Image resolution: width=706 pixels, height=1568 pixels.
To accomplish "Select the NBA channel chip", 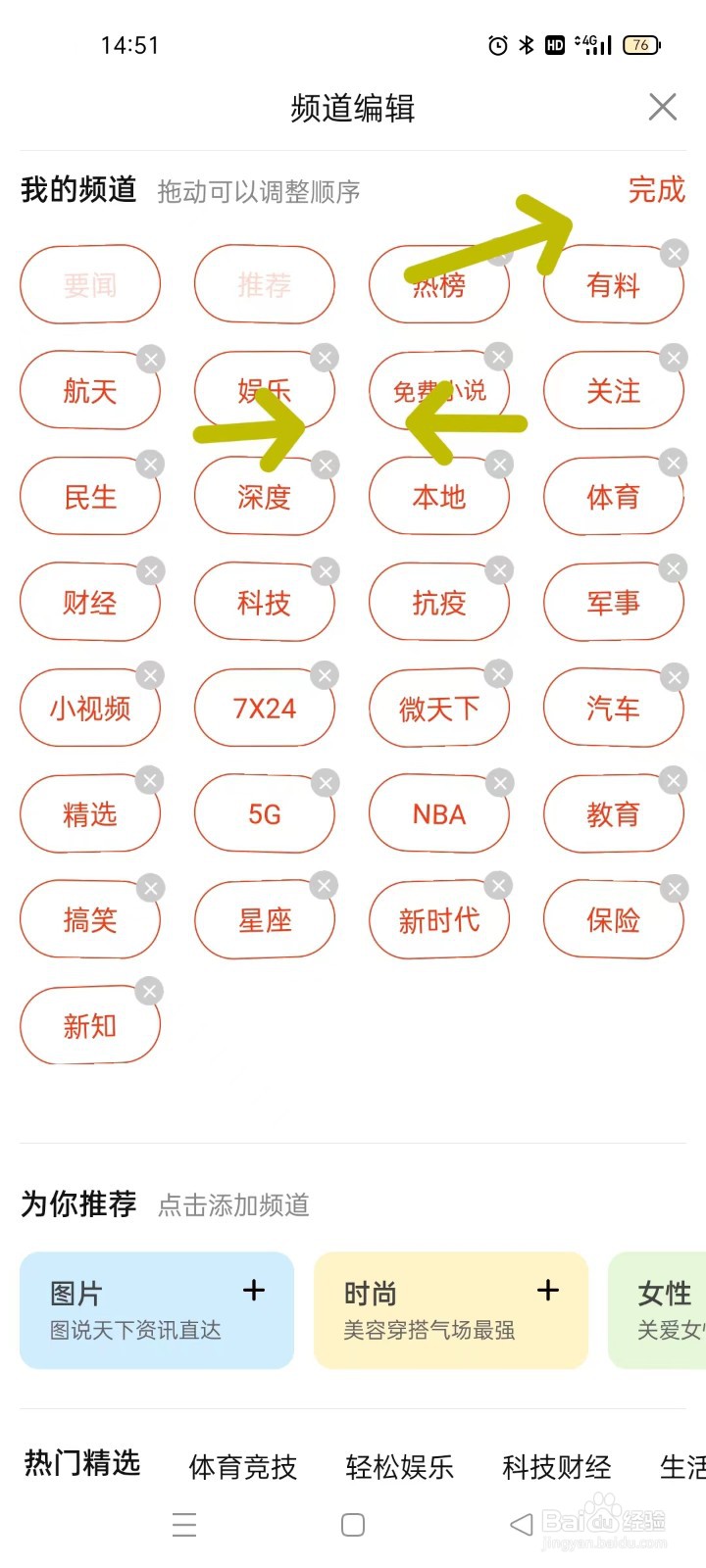I will tap(438, 813).
